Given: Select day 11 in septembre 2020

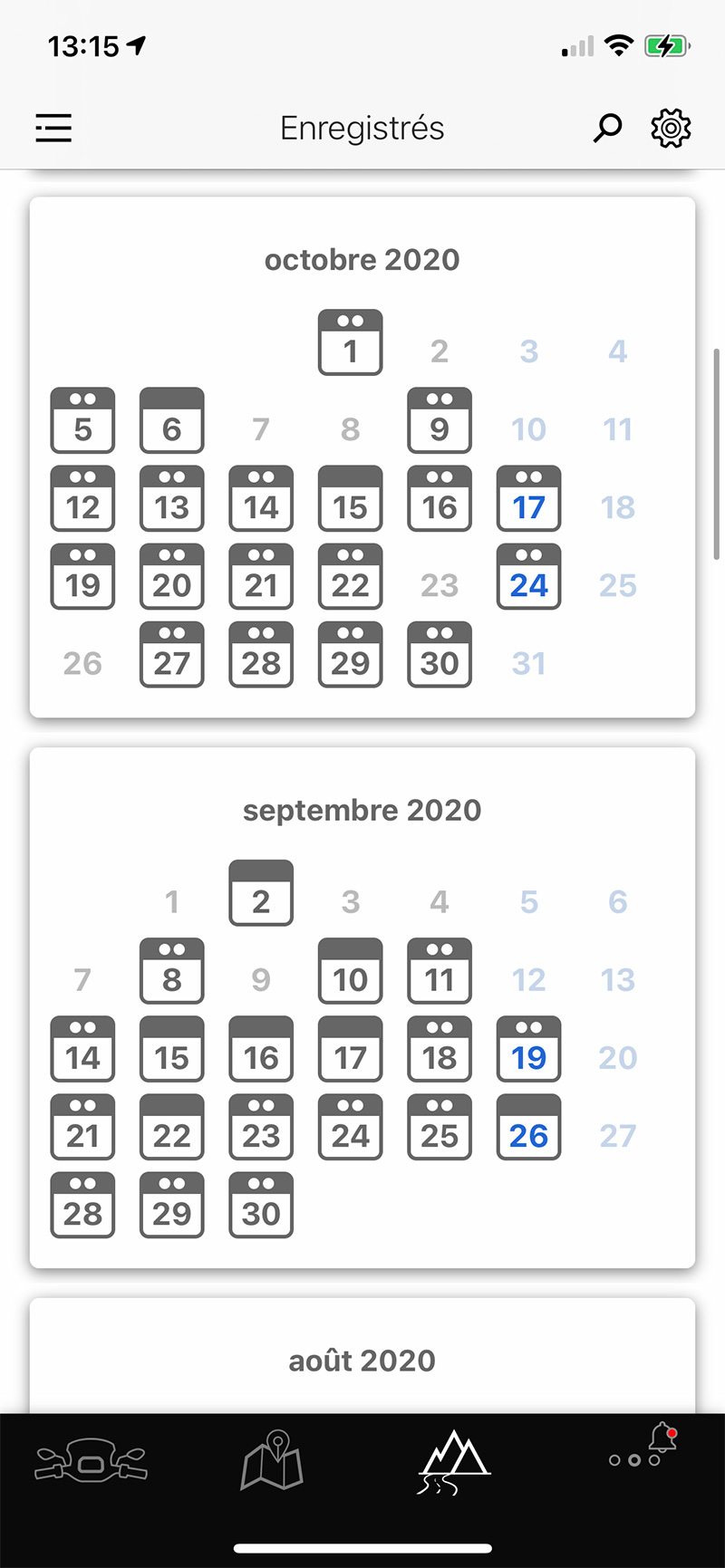Looking at the screenshot, I should pyautogui.click(x=440, y=971).
